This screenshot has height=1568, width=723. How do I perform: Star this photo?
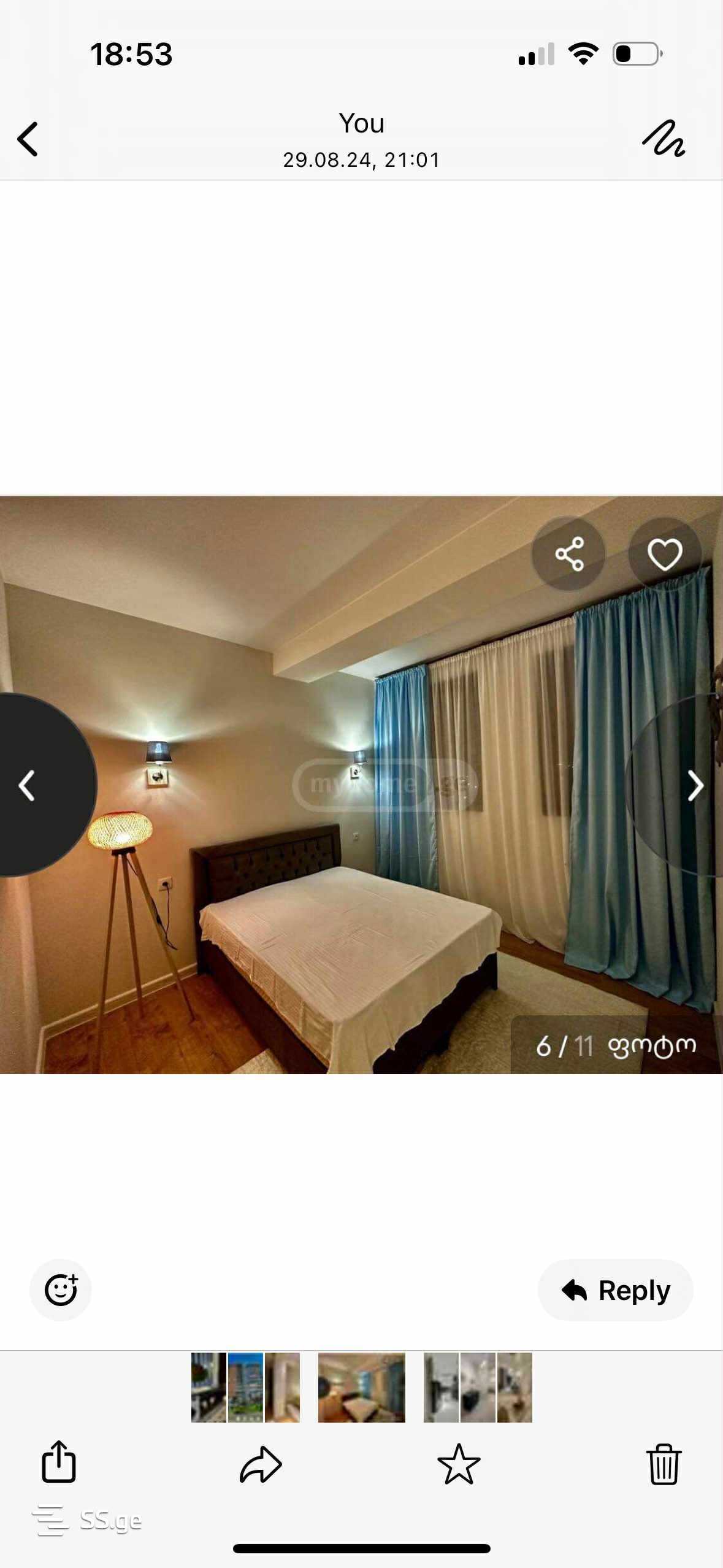coord(459,1464)
